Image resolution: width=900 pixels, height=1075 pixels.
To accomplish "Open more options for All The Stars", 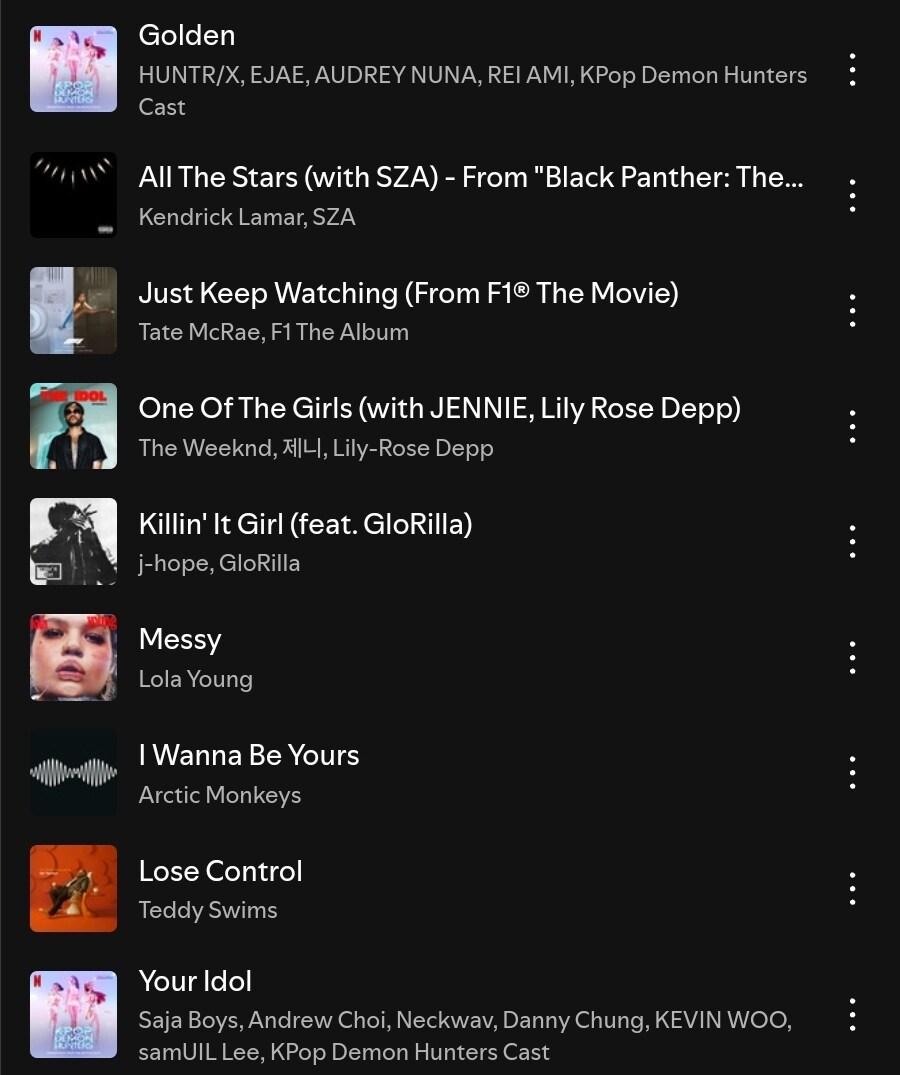I will pos(852,195).
